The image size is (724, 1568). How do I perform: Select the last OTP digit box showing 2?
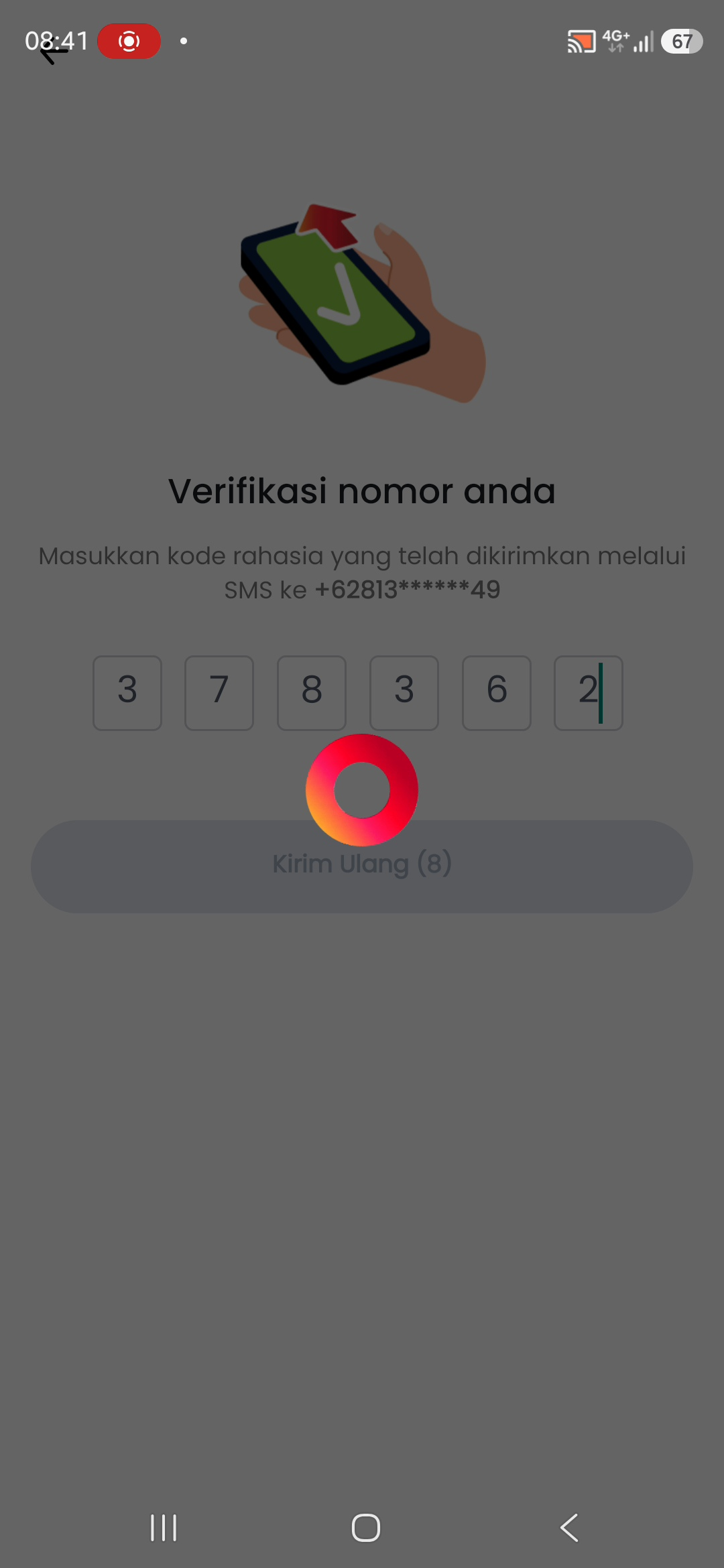589,693
